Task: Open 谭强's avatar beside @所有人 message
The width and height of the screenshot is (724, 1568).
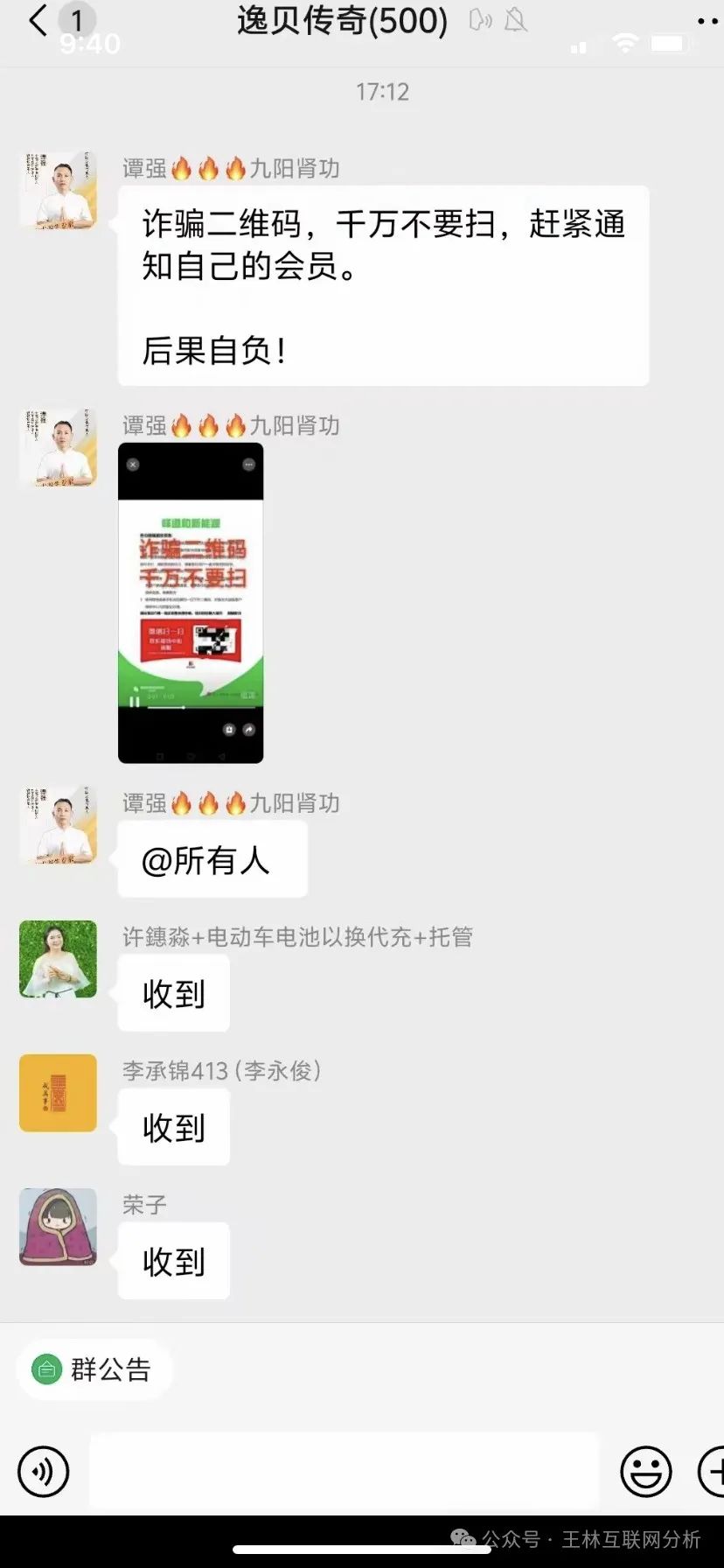Action: pyautogui.click(x=58, y=824)
